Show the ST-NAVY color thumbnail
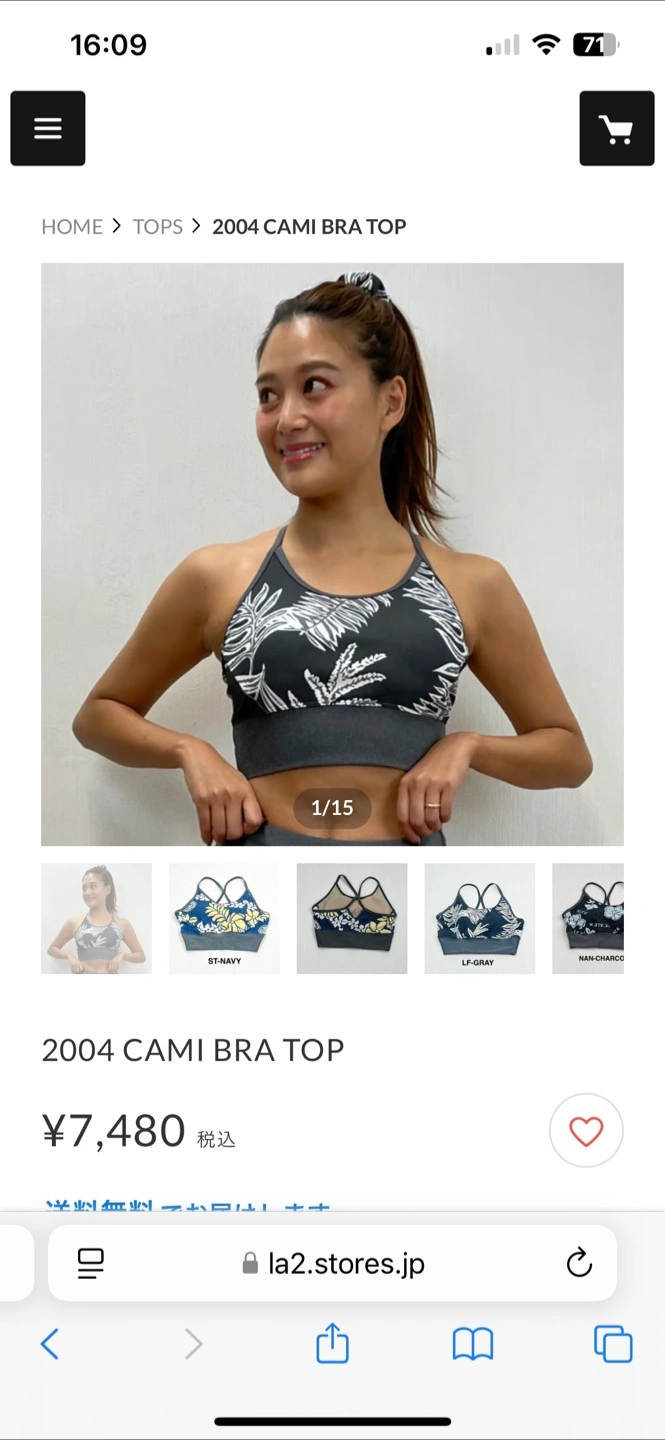 tap(224, 918)
